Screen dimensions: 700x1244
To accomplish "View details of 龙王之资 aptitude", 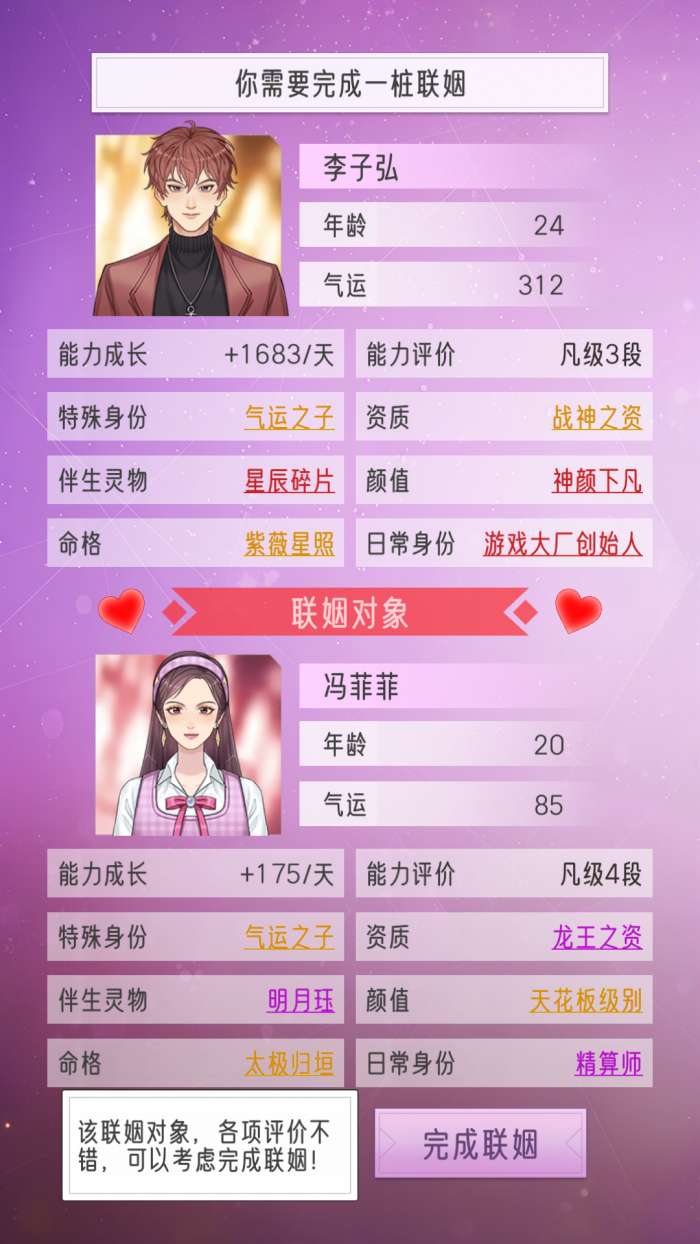I will 597,937.
